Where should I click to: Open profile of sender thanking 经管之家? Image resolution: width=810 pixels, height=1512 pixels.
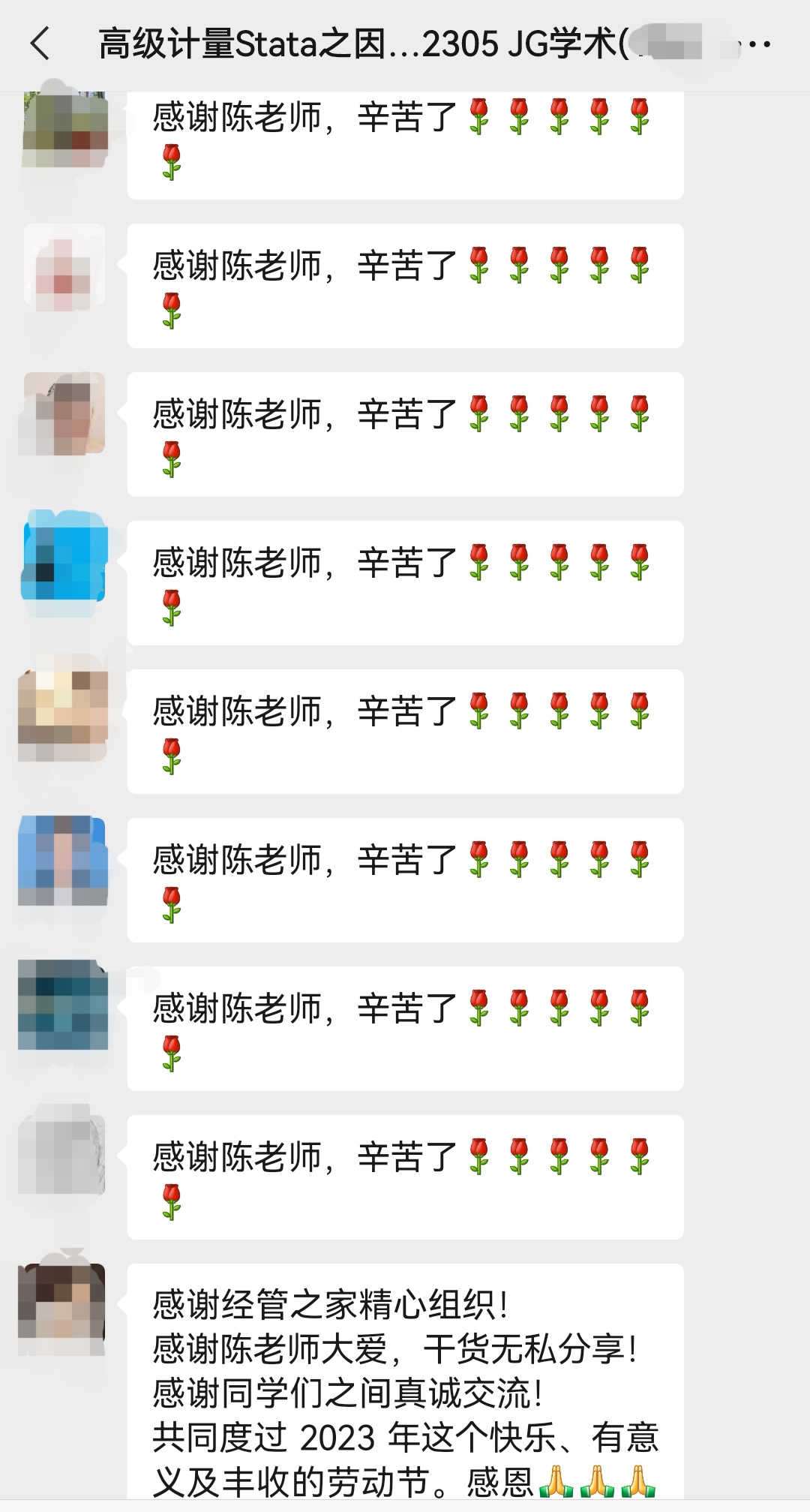click(62, 1309)
